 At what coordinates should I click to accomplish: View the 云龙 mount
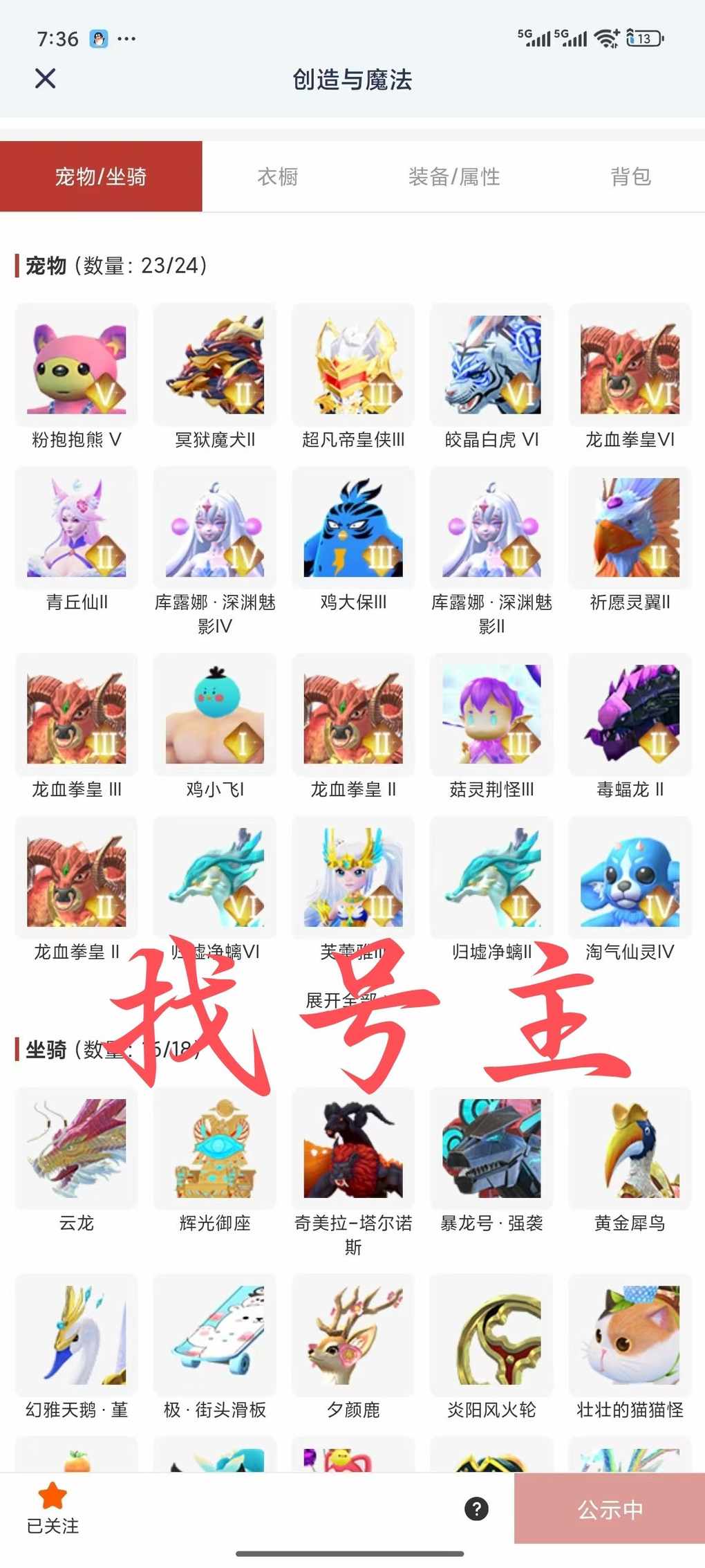point(77,1149)
